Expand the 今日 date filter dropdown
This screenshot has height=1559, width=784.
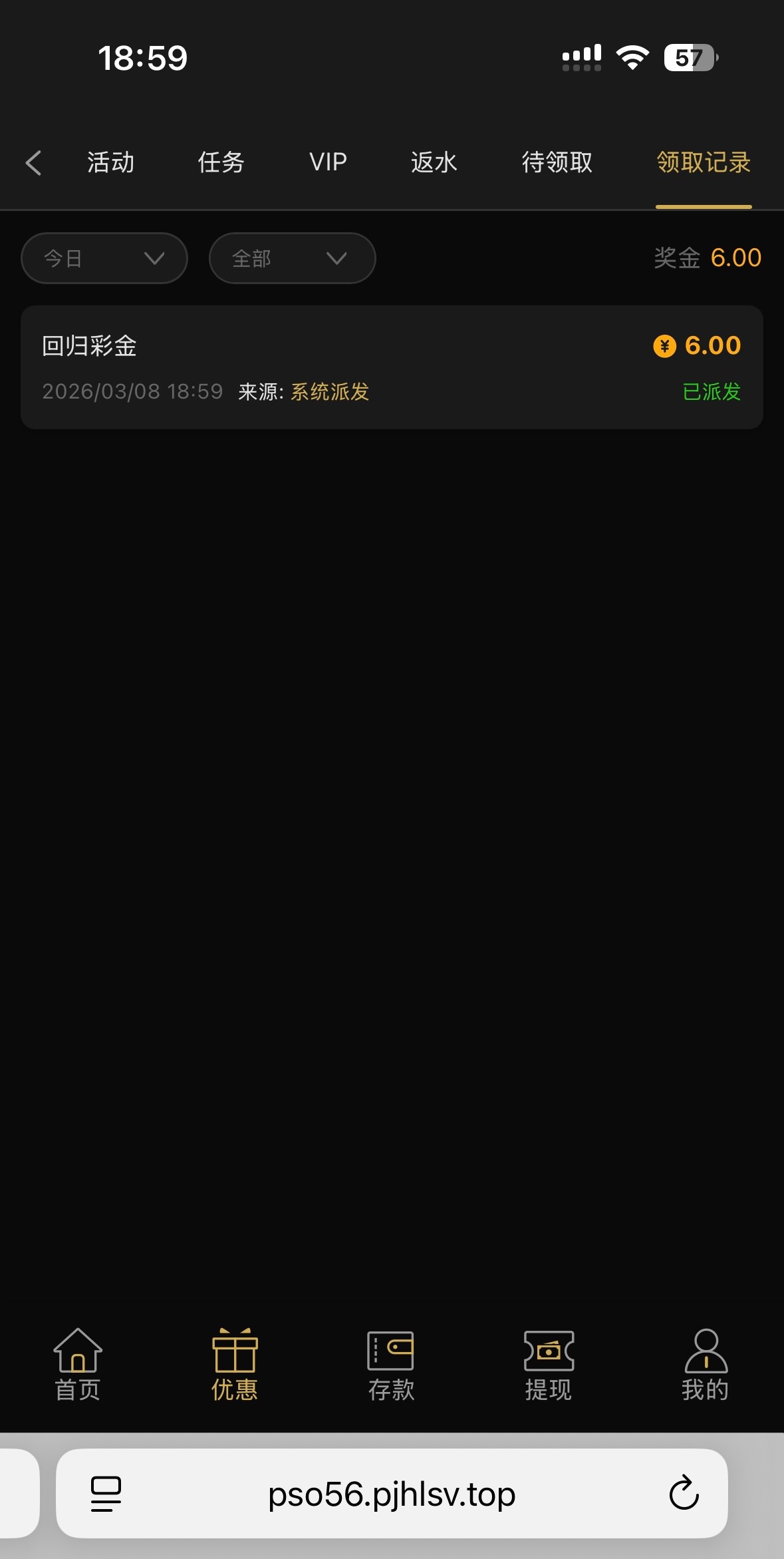click(104, 258)
